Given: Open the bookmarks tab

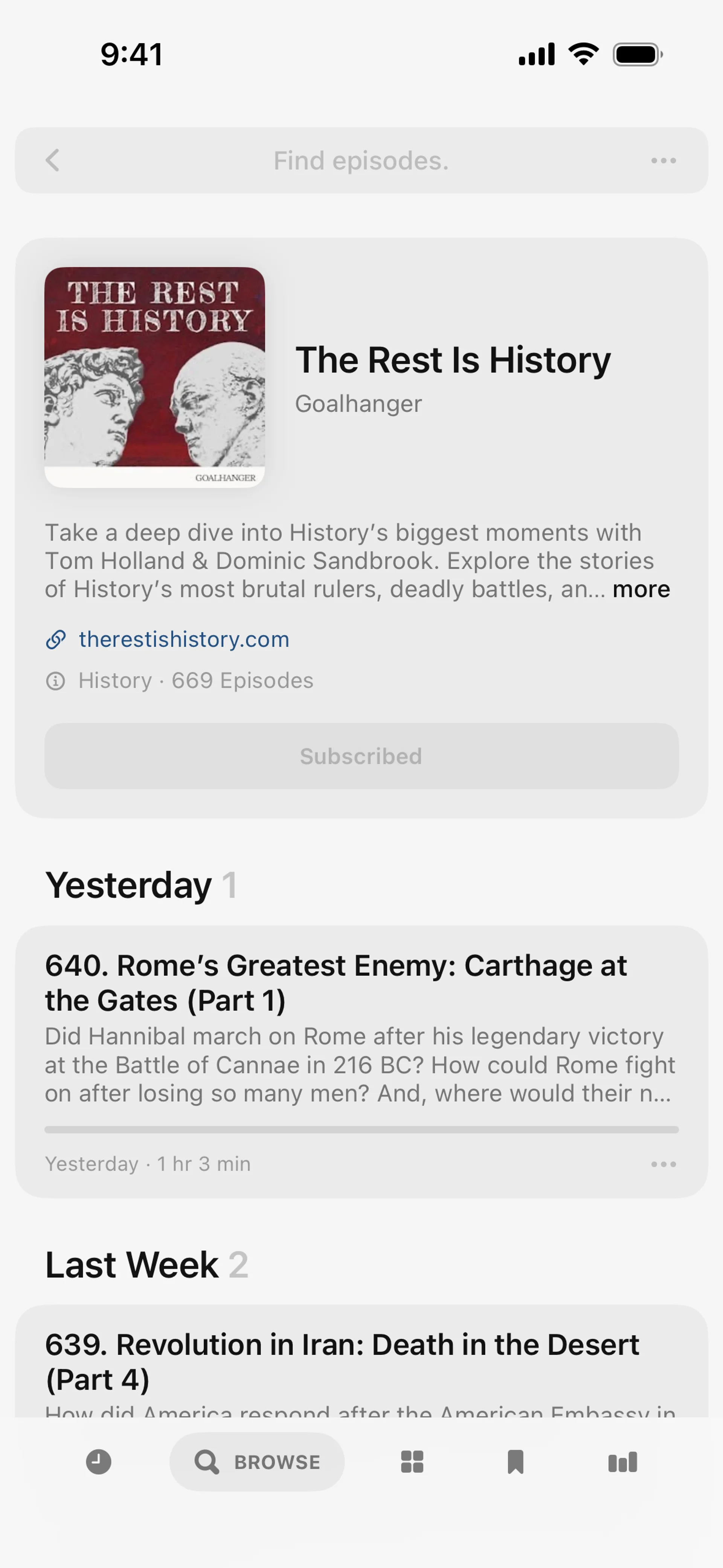Looking at the screenshot, I should pyautogui.click(x=516, y=1461).
